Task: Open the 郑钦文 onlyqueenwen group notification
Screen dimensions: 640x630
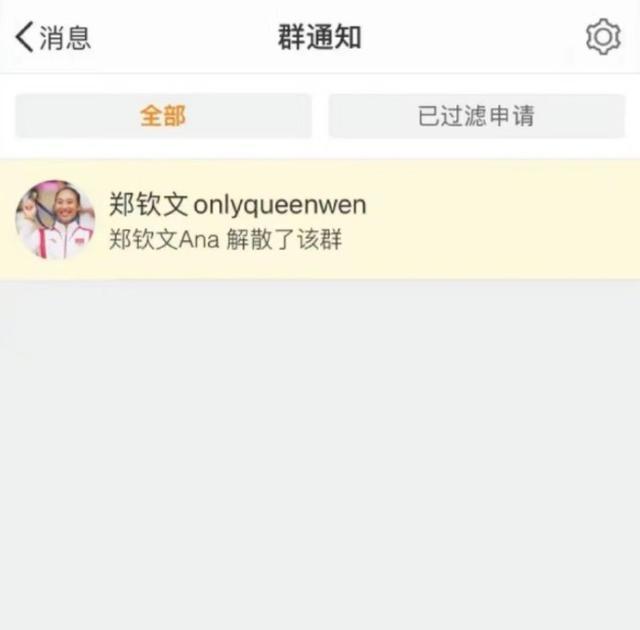Action: (320, 220)
